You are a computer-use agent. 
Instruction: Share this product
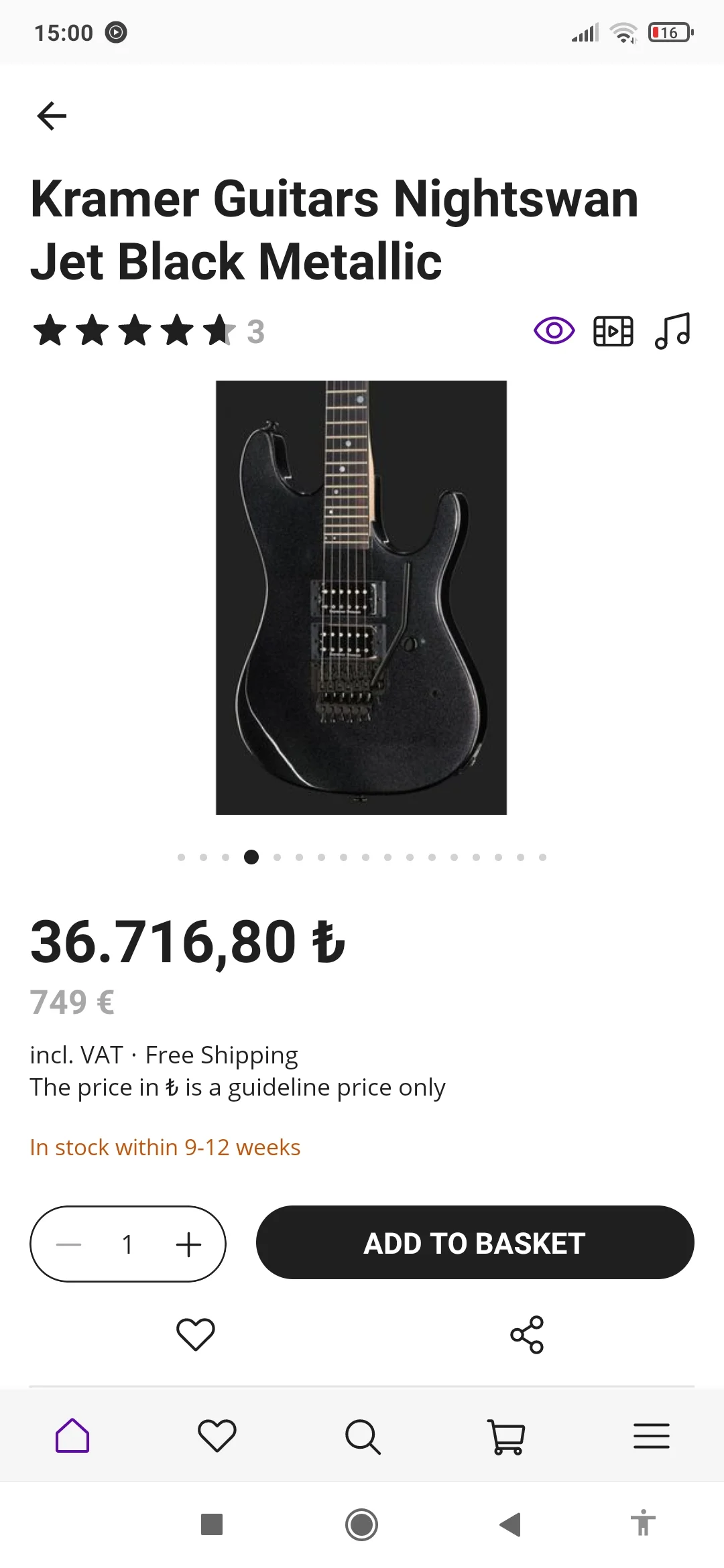pos(527,1334)
